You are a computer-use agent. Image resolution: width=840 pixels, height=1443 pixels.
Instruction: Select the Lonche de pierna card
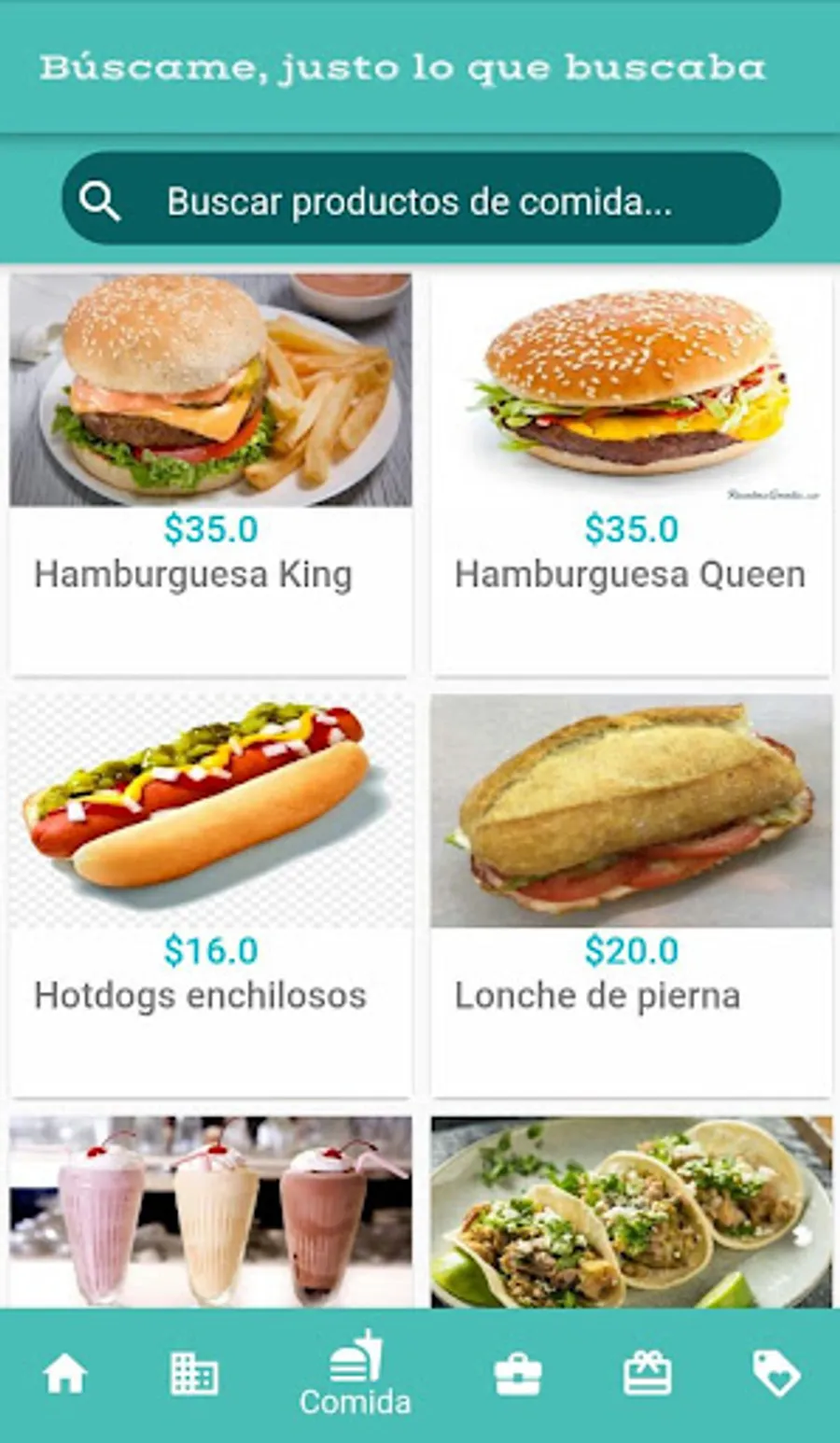(631, 894)
